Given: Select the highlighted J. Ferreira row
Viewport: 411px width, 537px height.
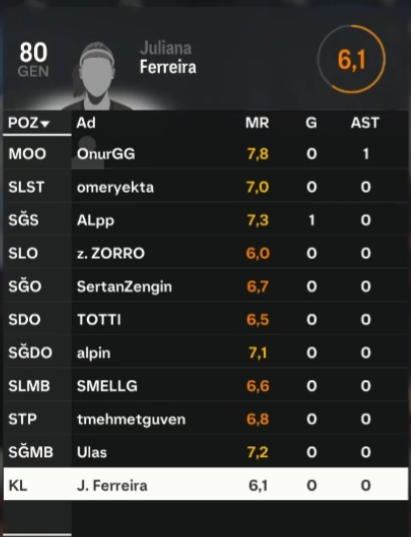Looking at the screenshot, I should coord(206,485).
